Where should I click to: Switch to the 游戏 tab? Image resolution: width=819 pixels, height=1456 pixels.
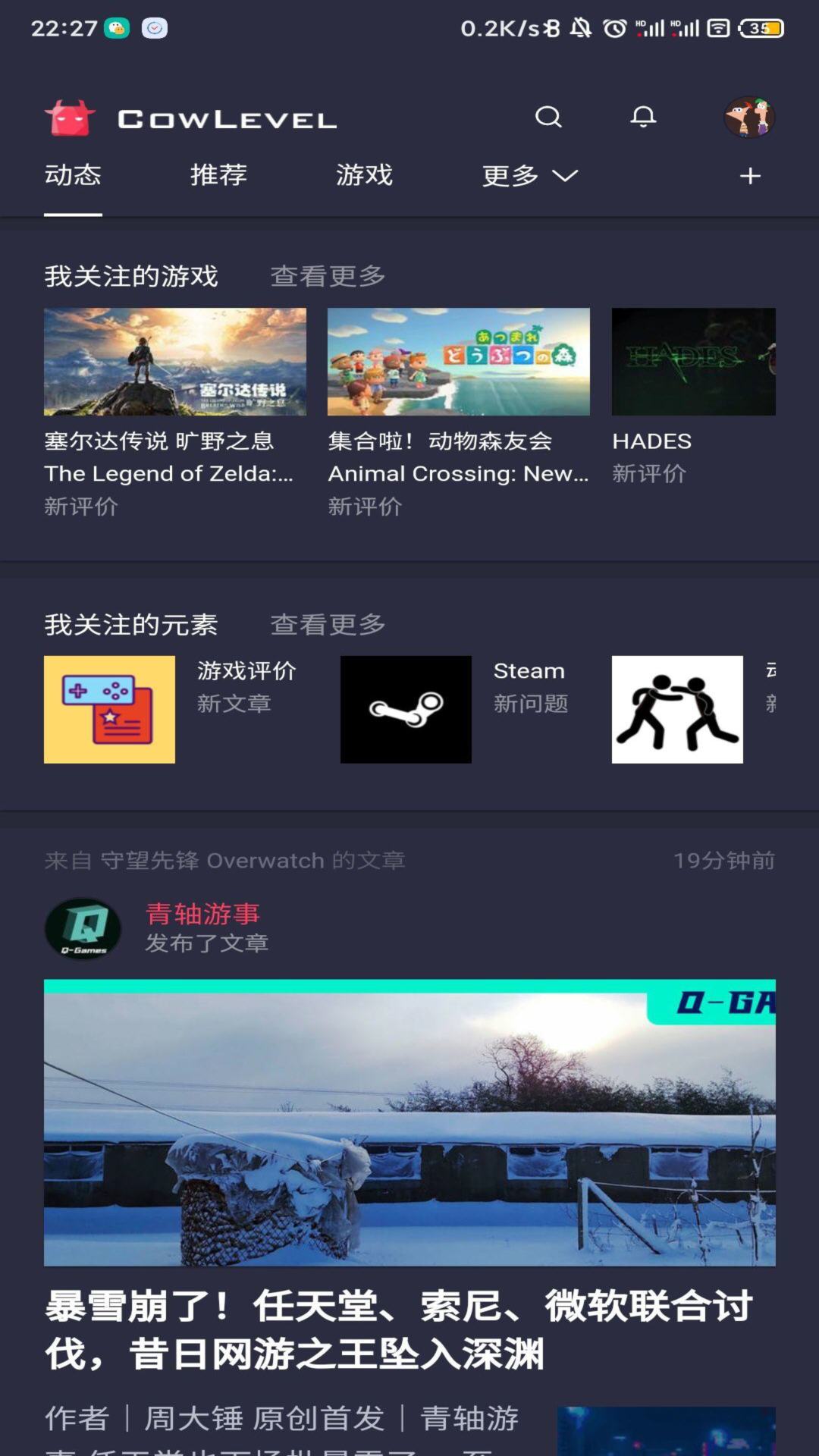[364, 175]
